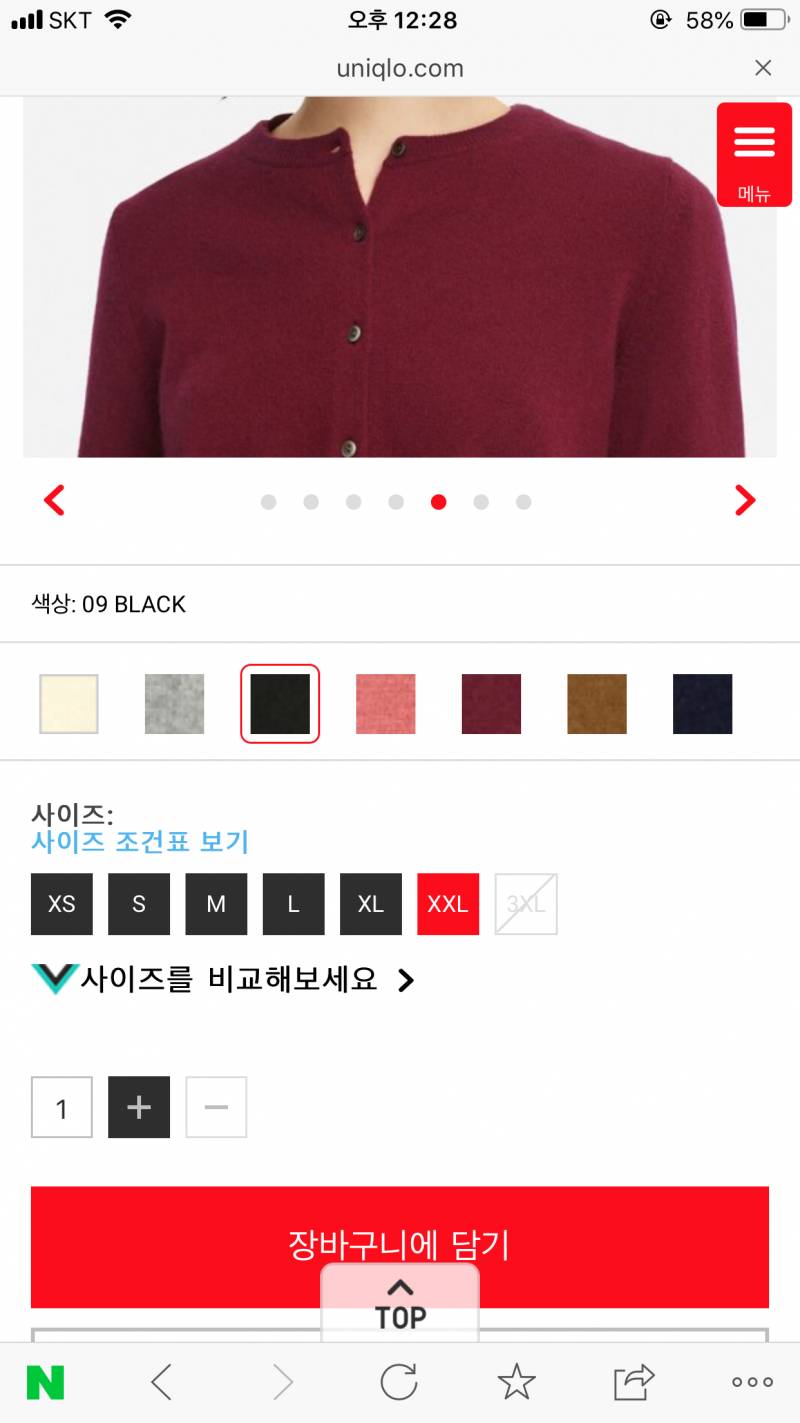Select the wine red color swatch
The width and height of the screenshot is (800, 1423).
click(490, 703)
